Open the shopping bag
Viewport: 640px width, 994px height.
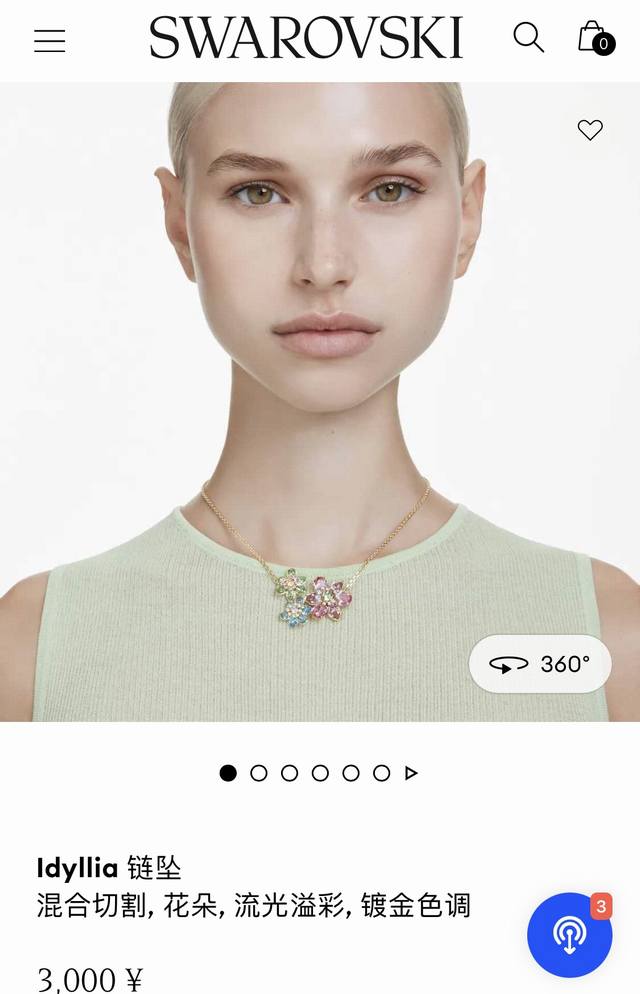594,38
